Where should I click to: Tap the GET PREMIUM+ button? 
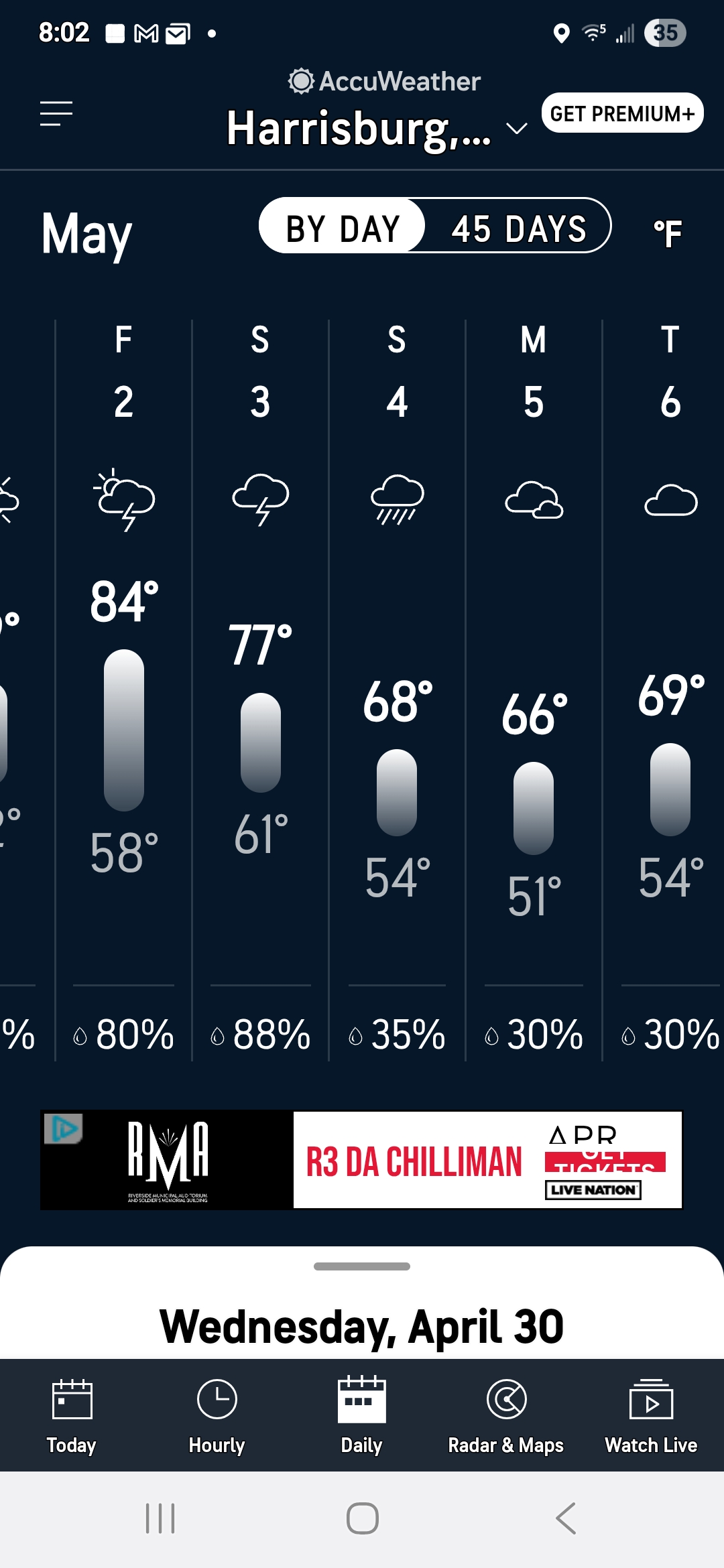(622, 113)
